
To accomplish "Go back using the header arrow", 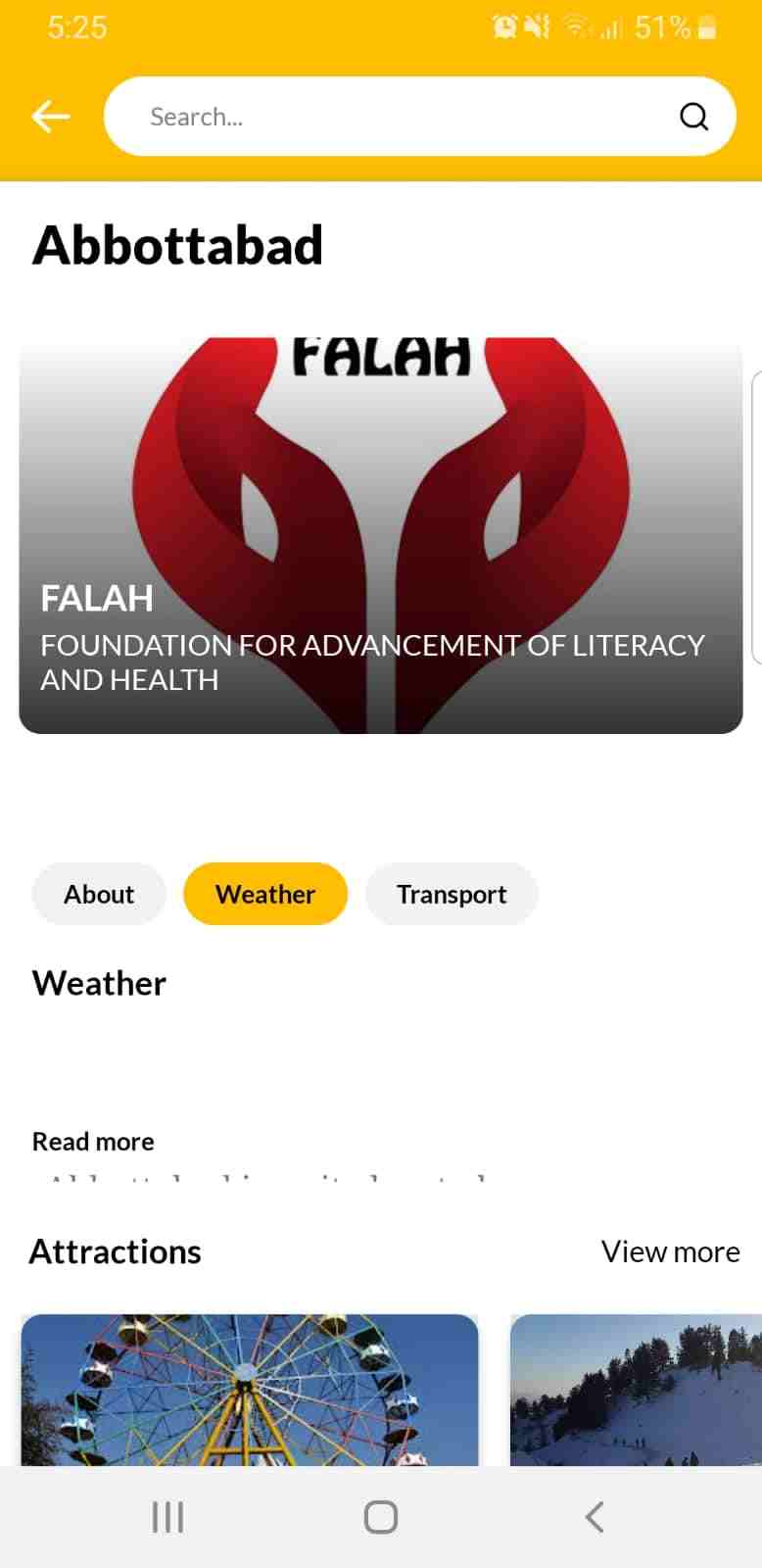I will tap(51, 117).
